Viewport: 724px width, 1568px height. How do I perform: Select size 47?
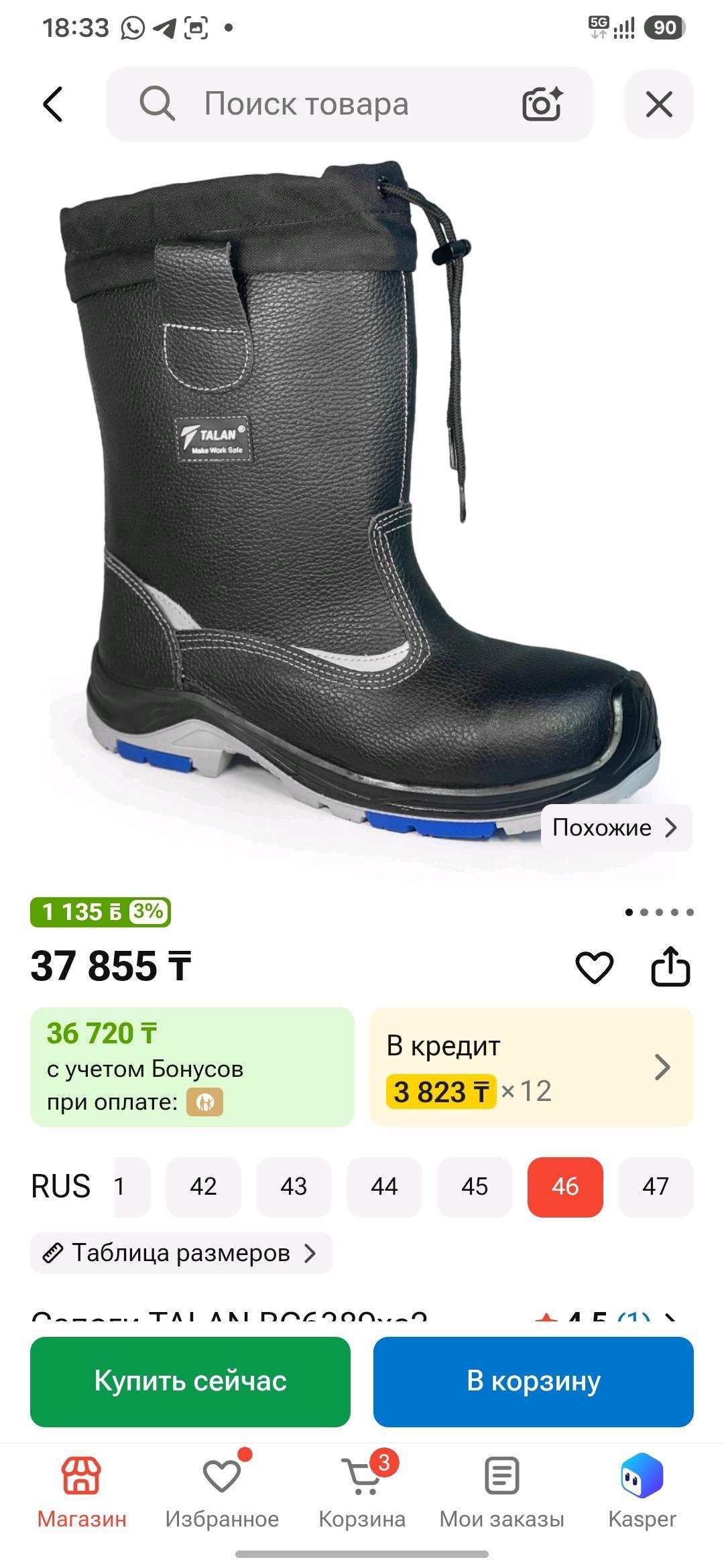[656, 1187]
